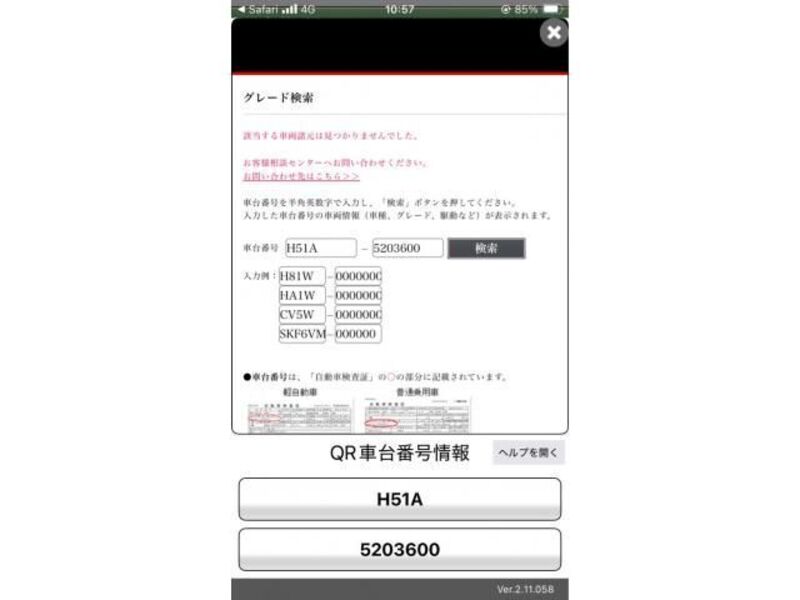The width and height of the screenshot is (800, 600).
Task: Tap the H51A button under QR車台番号情報
Action: (x=399, y=499)
